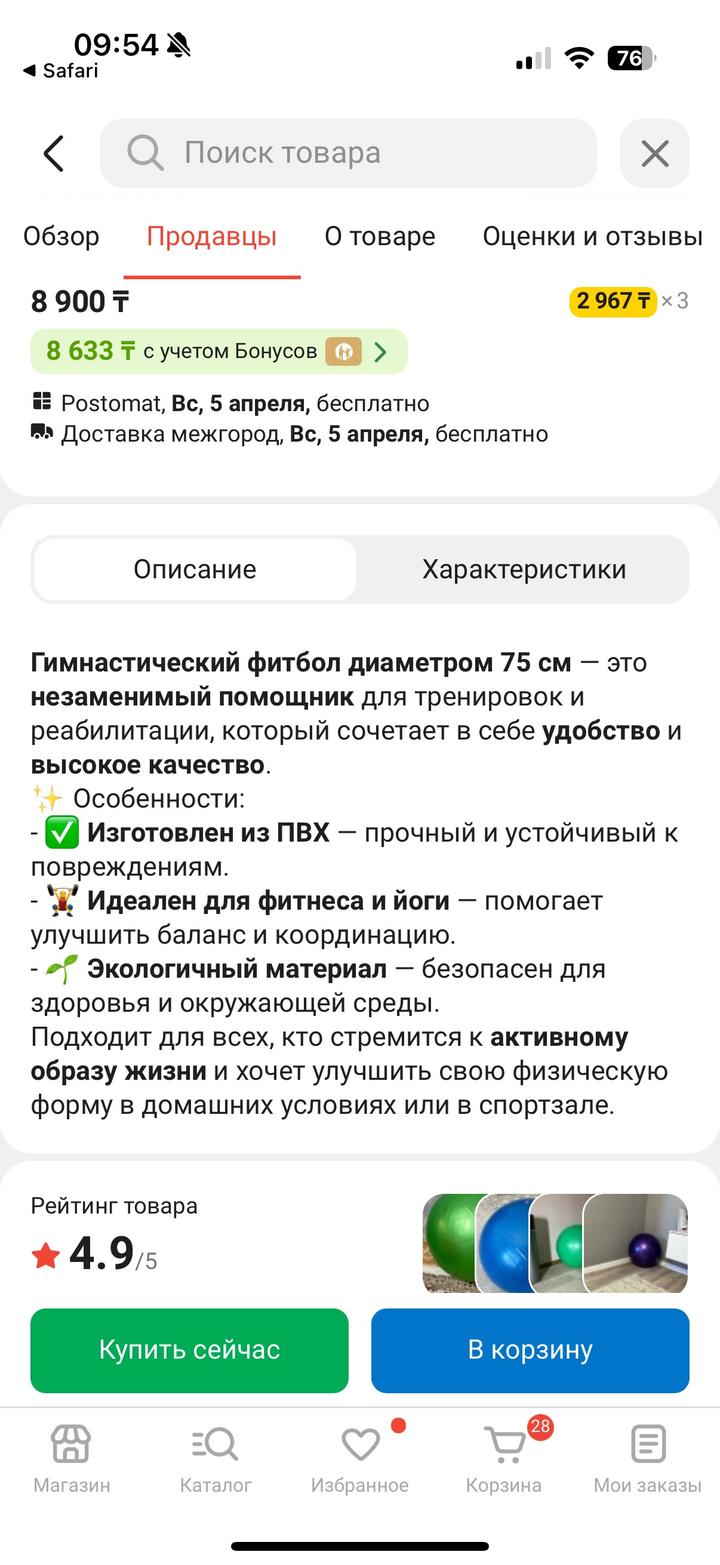Return to Safari via the status bar
720x1565 pixels.
coord(62,71)
